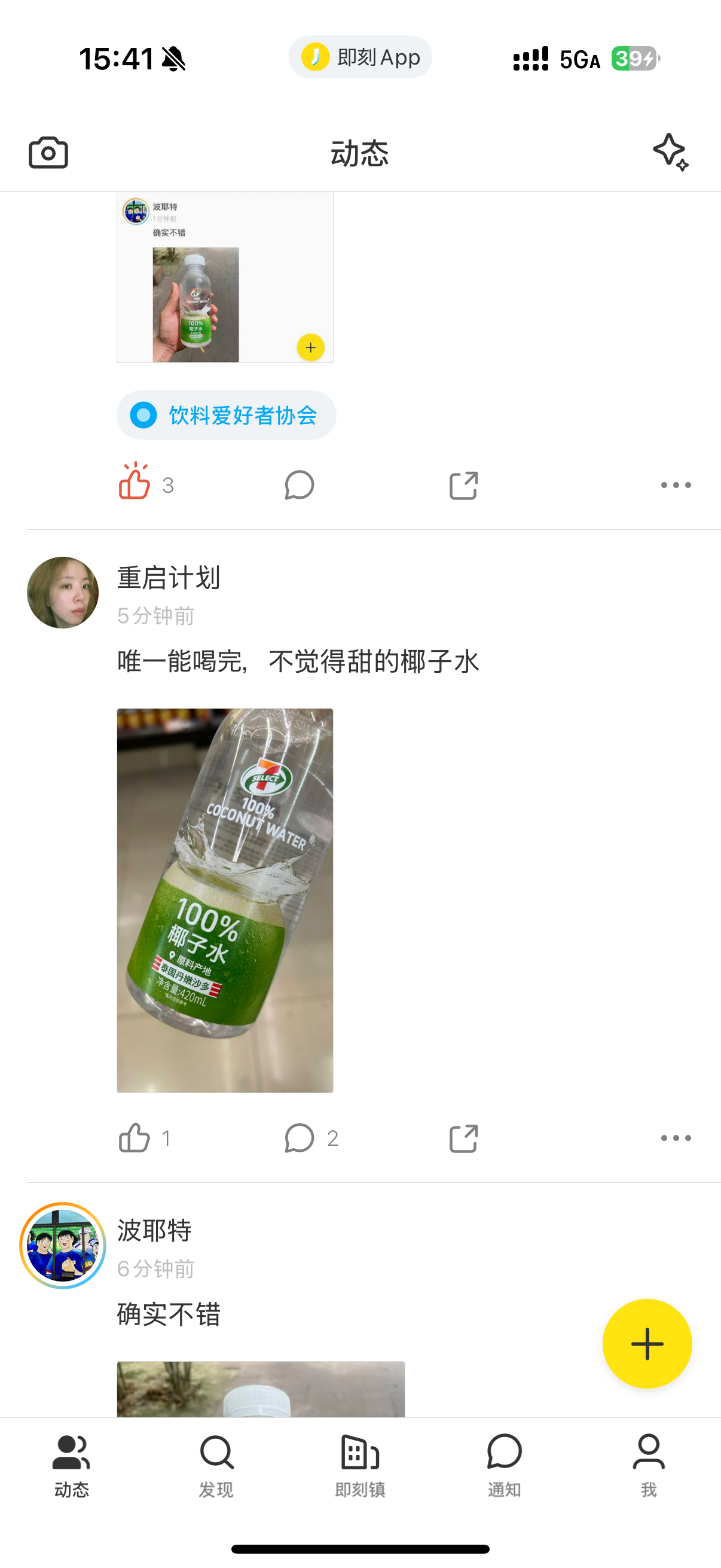The image size is (721, 1568).
Task: Open 重启计划's profile avatar
Action: [x=63, y=592]
